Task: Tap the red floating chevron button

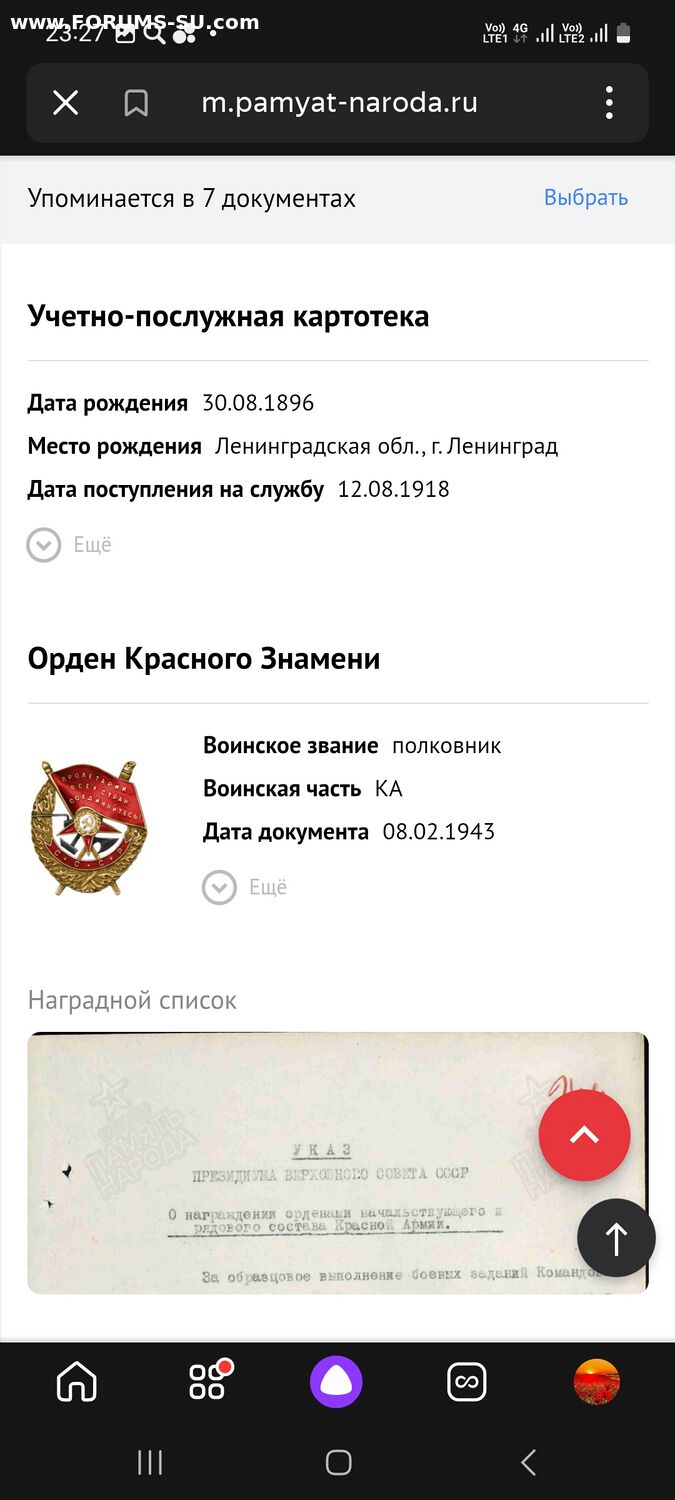Action: [x=584, y=1135]
